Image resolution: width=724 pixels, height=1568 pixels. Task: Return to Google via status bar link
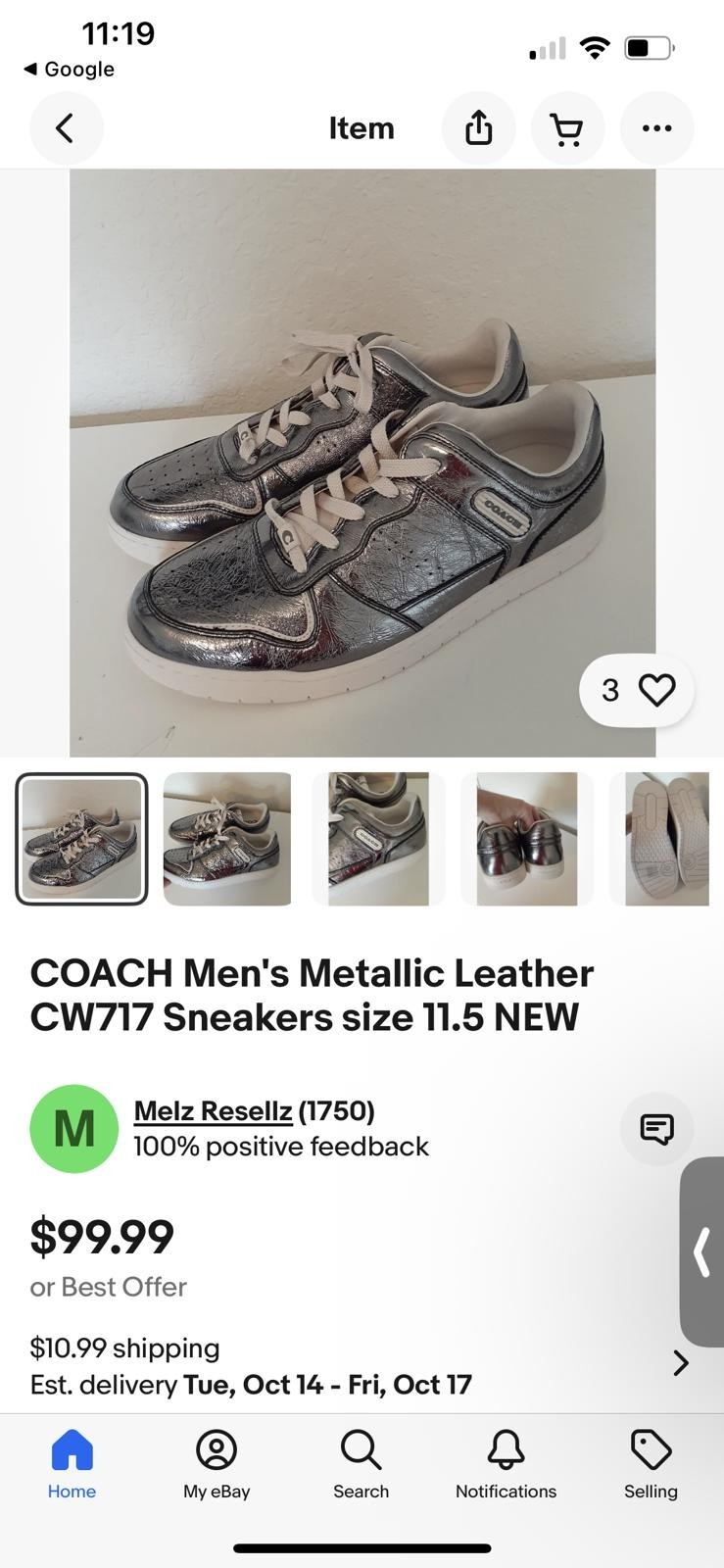pos(69,70)
